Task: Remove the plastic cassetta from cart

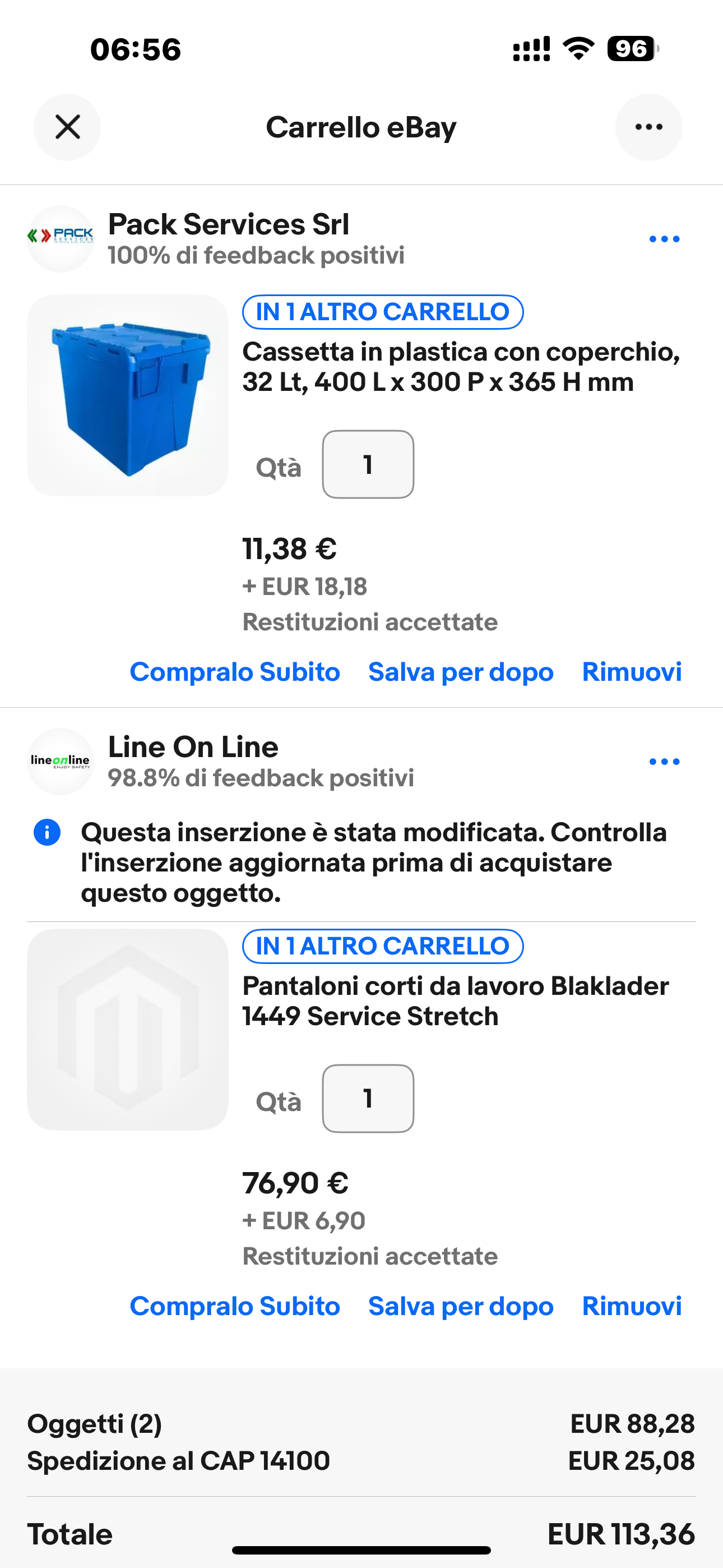Action: (x=631, y=672)
